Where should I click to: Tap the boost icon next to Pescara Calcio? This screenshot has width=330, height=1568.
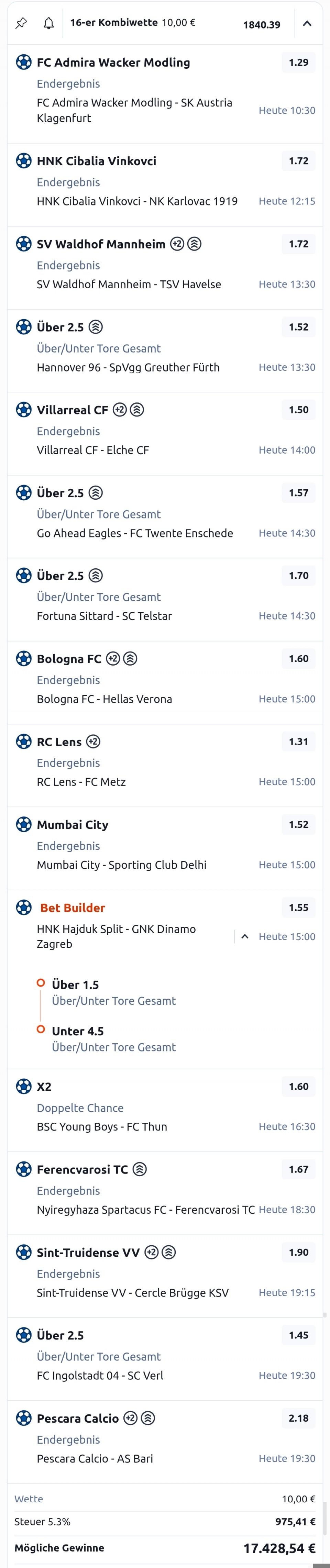148,1418
